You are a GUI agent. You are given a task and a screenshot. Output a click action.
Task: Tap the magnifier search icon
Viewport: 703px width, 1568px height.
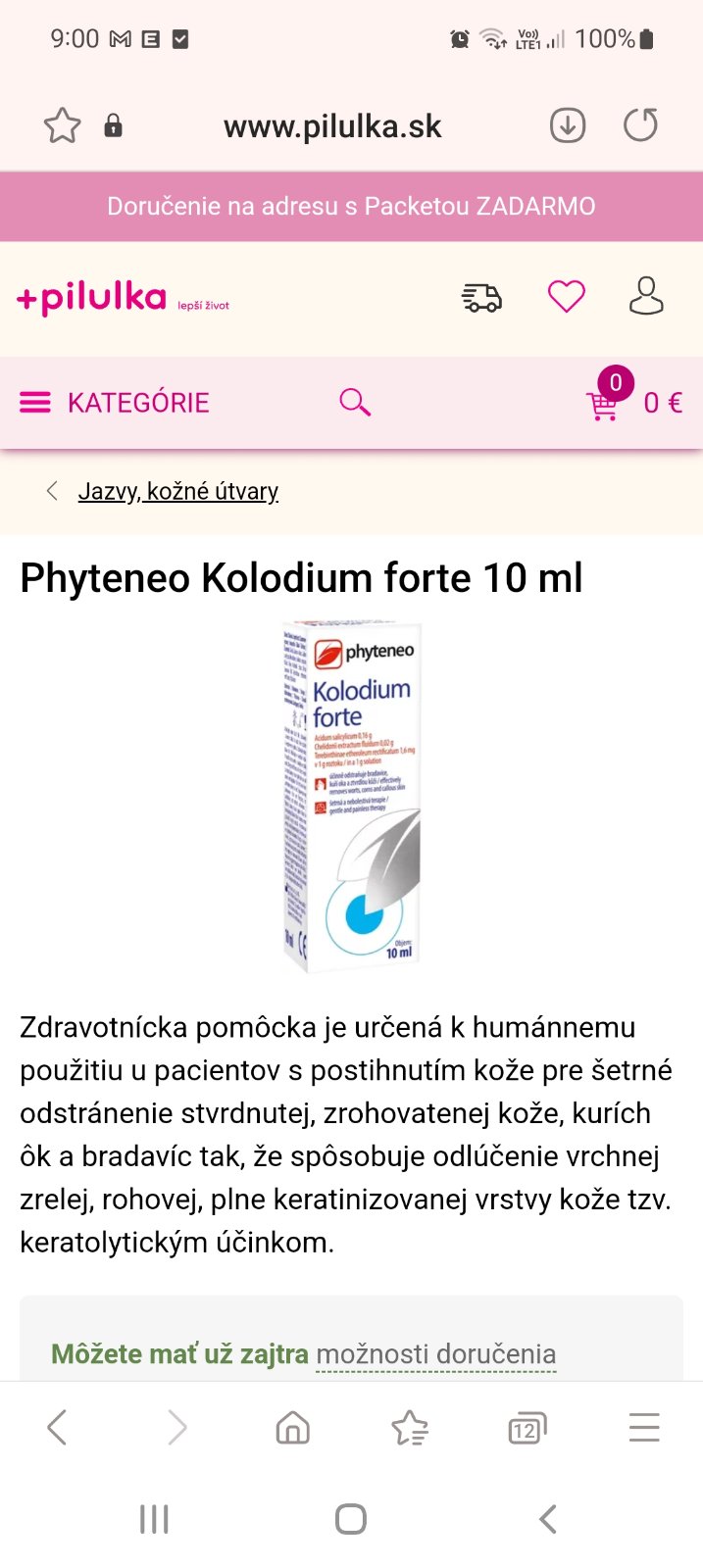click(354, 402)
